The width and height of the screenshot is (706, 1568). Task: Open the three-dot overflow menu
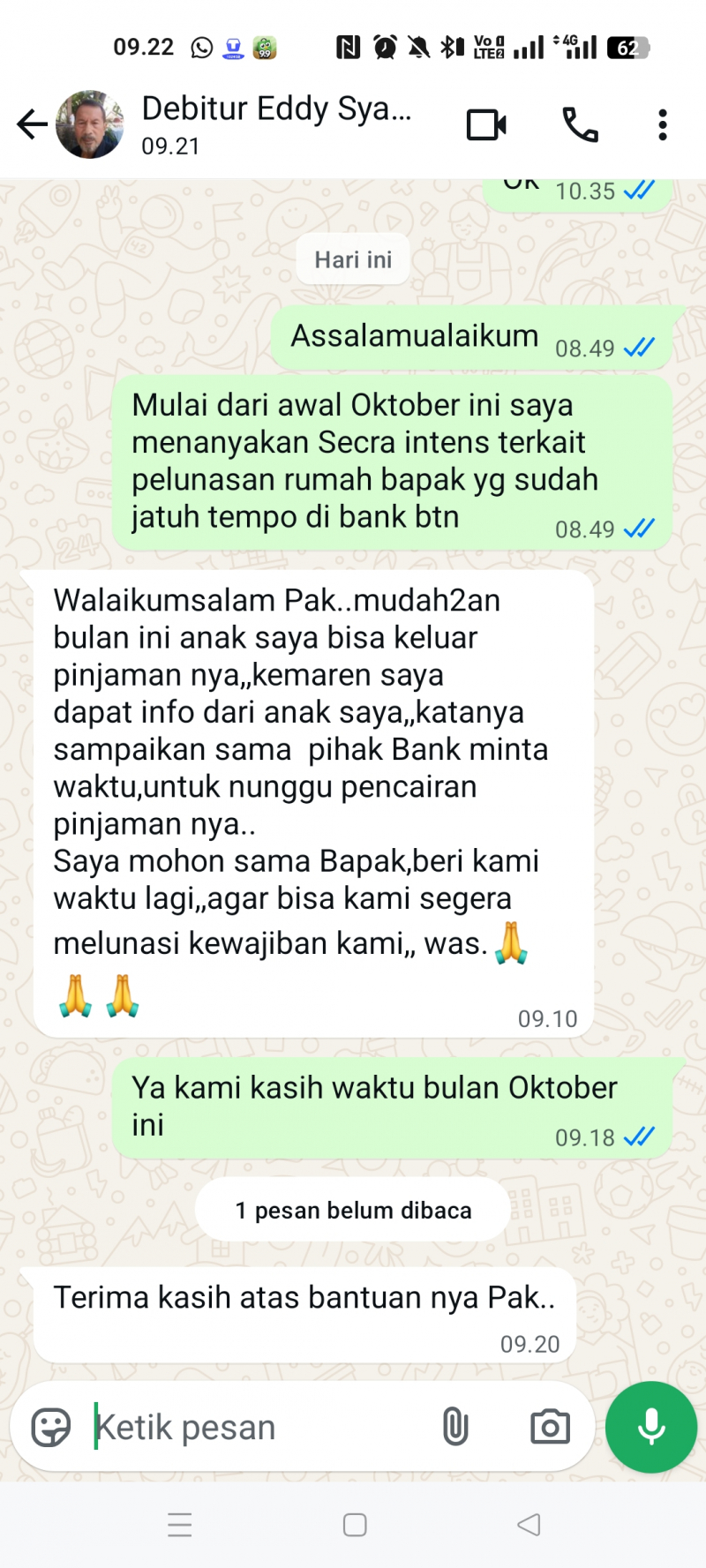(662, 125)
